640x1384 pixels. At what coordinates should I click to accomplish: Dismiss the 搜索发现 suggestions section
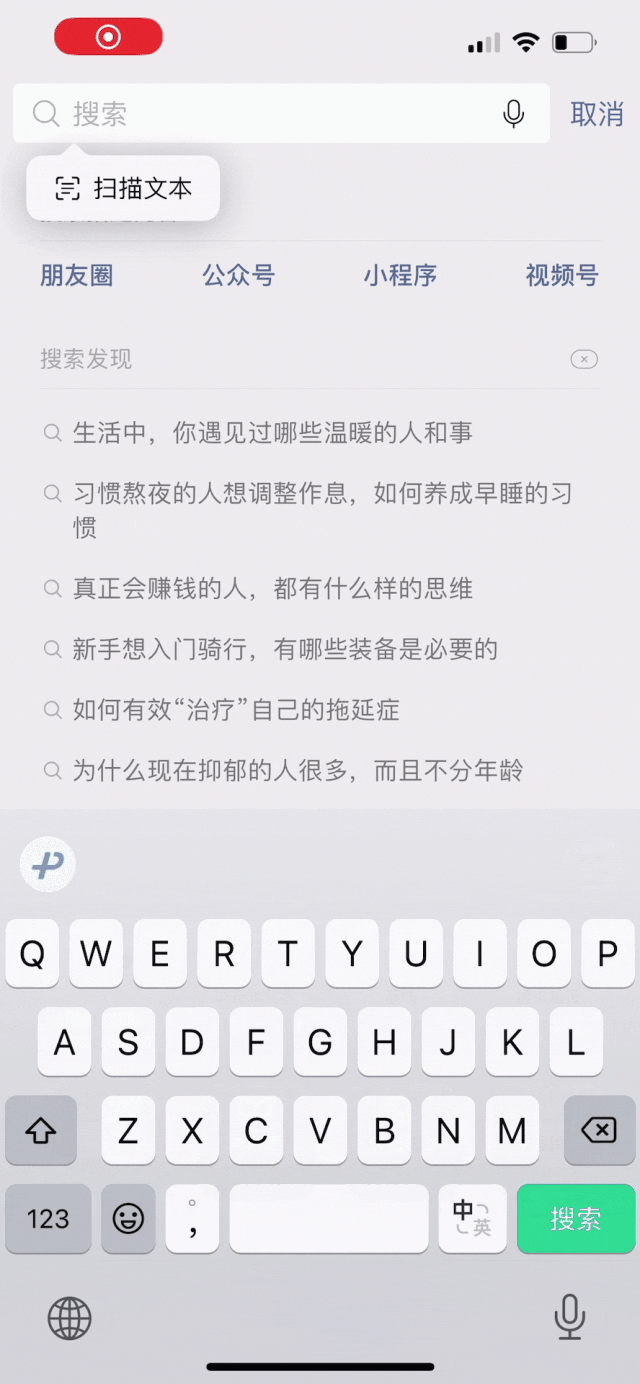click(x=584, y=359)
